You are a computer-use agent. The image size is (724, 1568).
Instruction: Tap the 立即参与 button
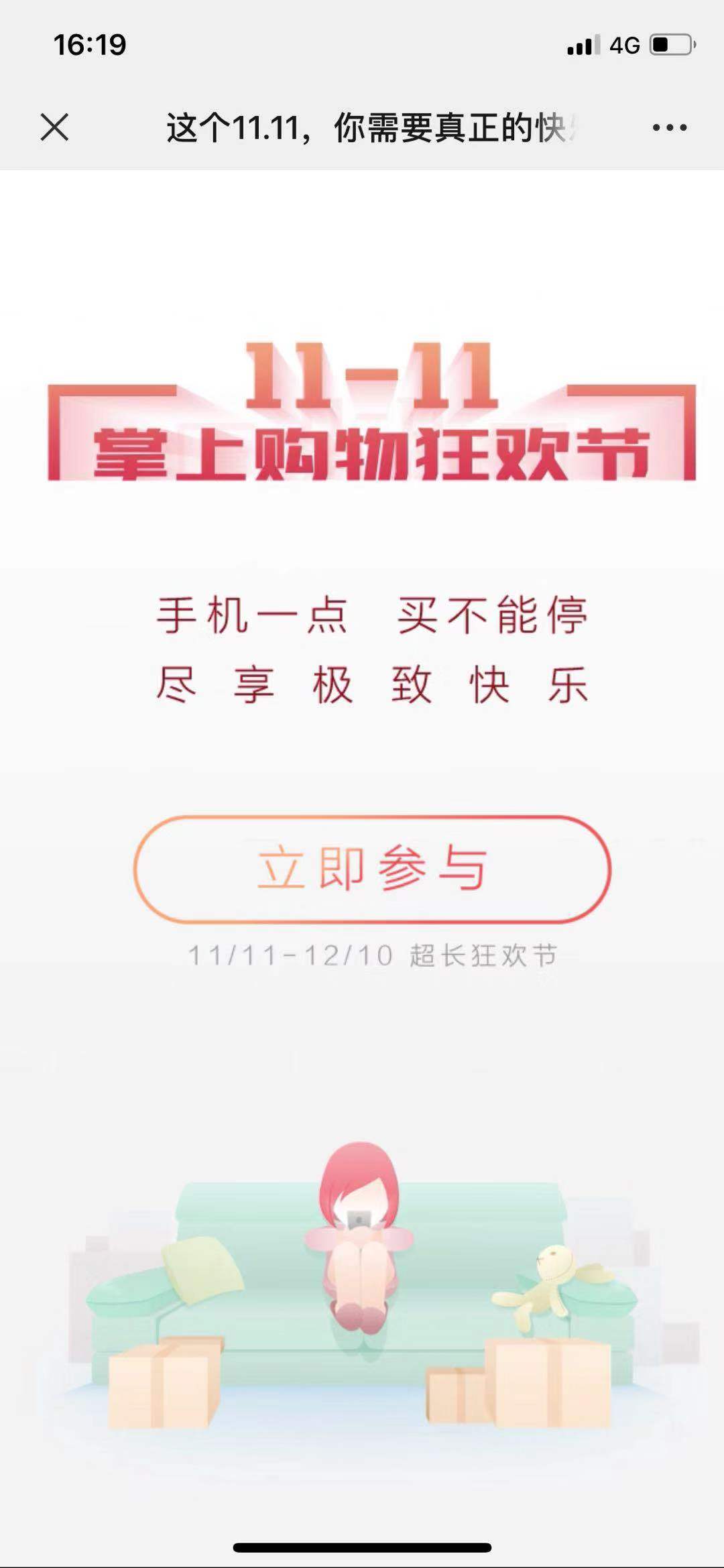(x=372, y=869)
